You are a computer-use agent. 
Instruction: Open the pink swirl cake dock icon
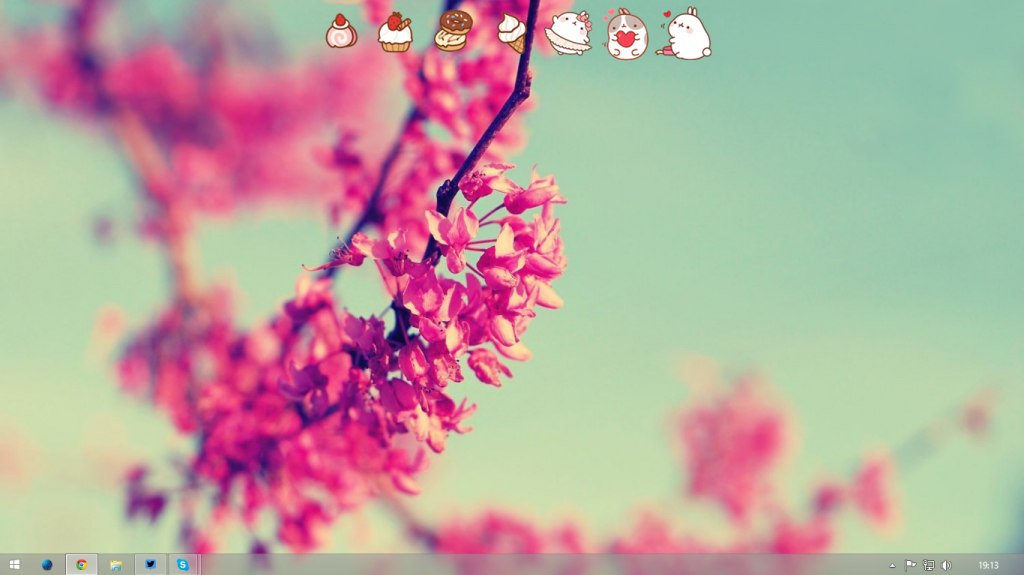click(341, 32)
